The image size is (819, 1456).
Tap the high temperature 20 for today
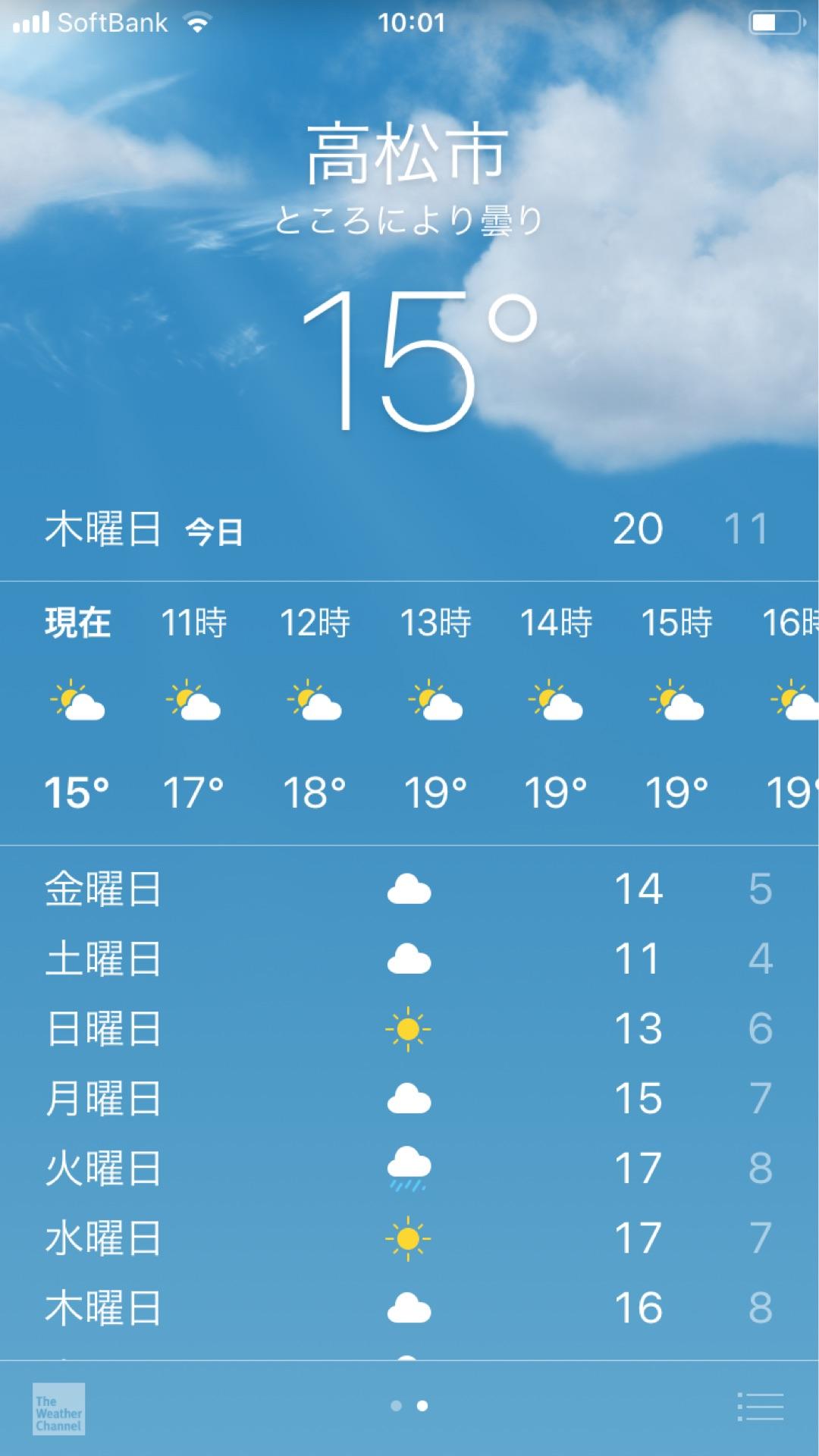[x=639, y=527]
